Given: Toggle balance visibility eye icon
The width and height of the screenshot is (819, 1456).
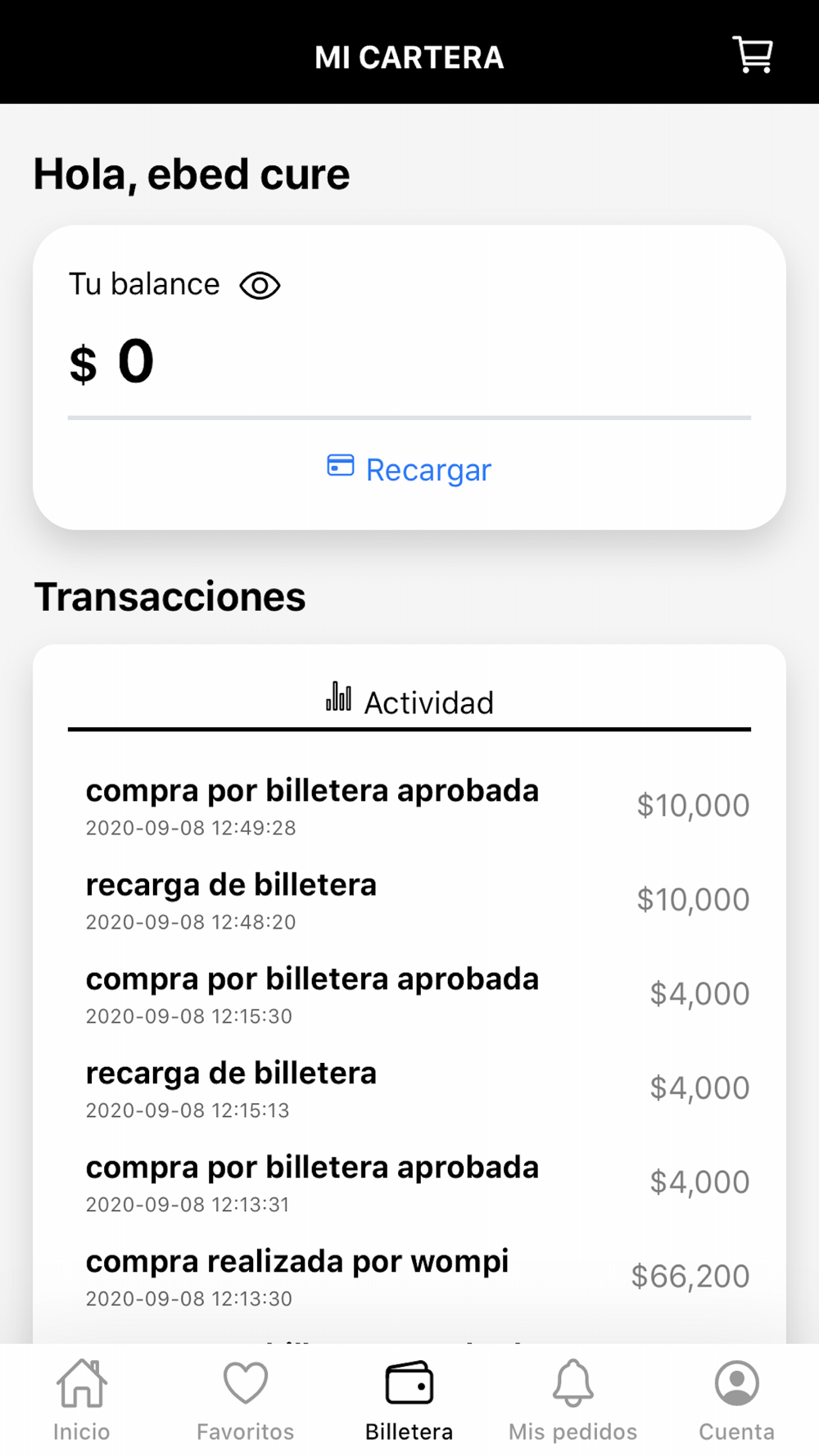Looking at the screenshot, I should click(260, 286).
